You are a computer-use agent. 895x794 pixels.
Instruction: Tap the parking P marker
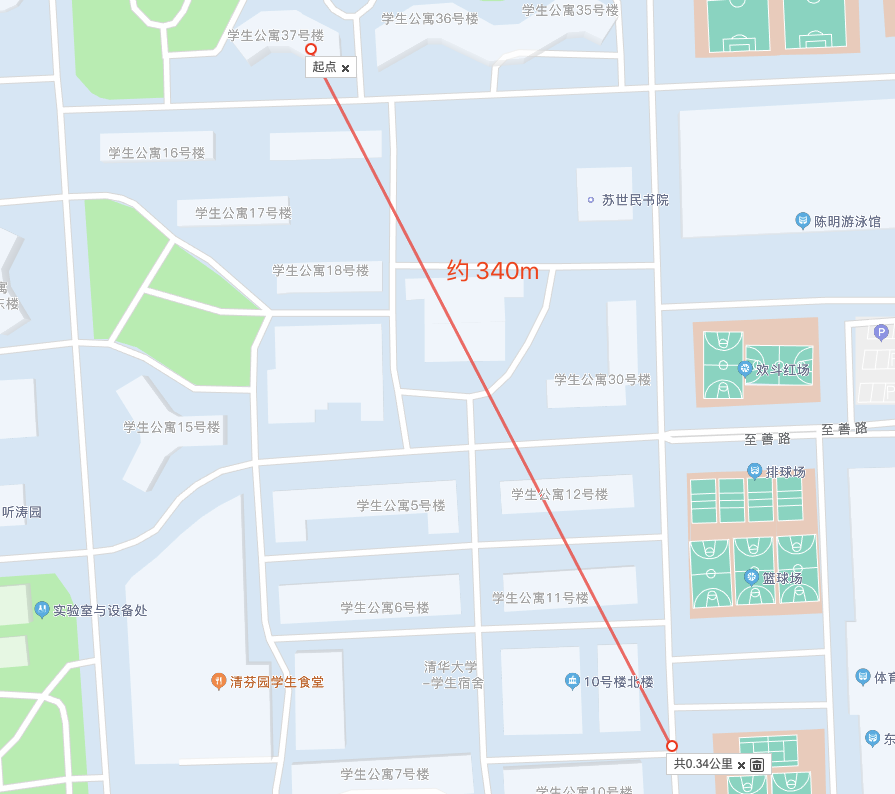[x=881, y=332]
